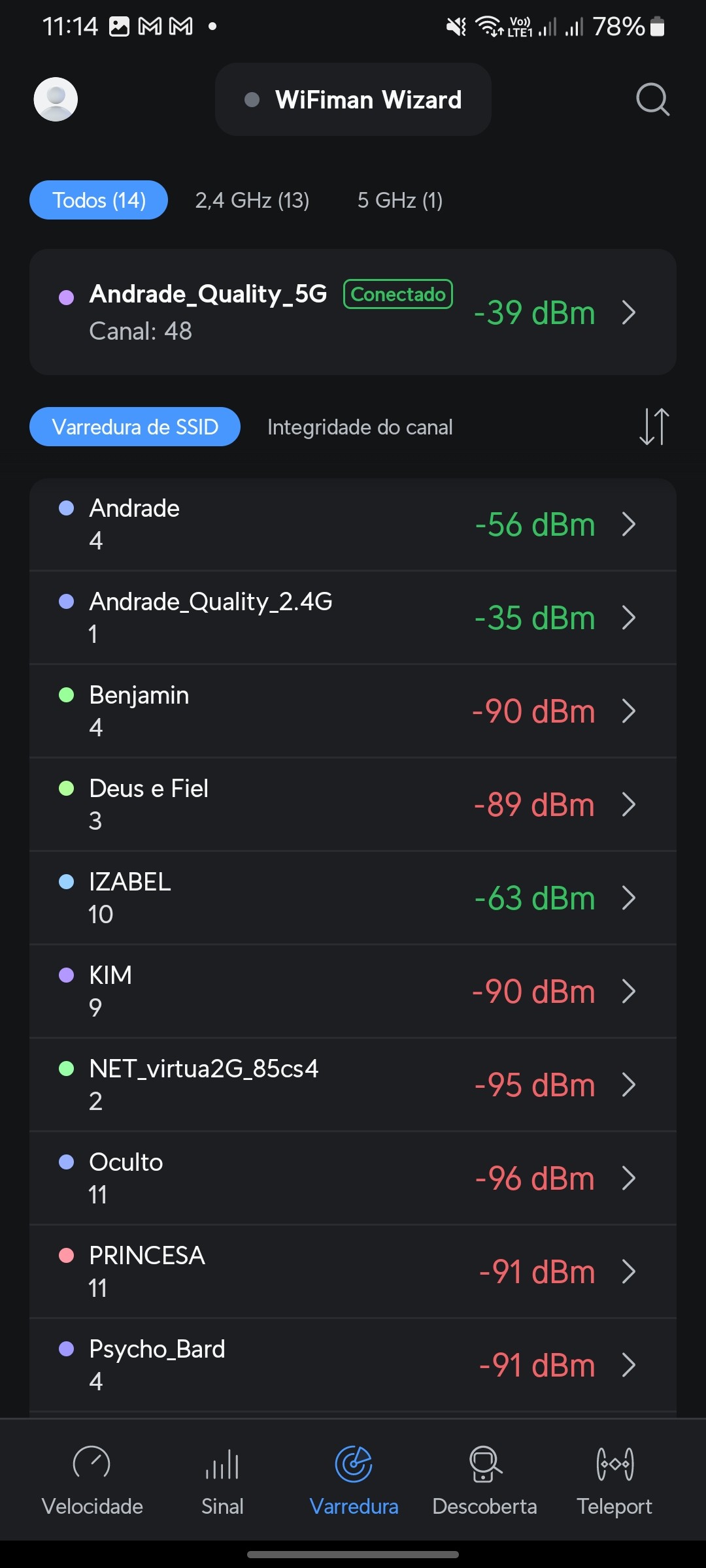Open the Andrade network on channel 4
Viewport: 706px width, 1568px height.
(x=353, y=524)
